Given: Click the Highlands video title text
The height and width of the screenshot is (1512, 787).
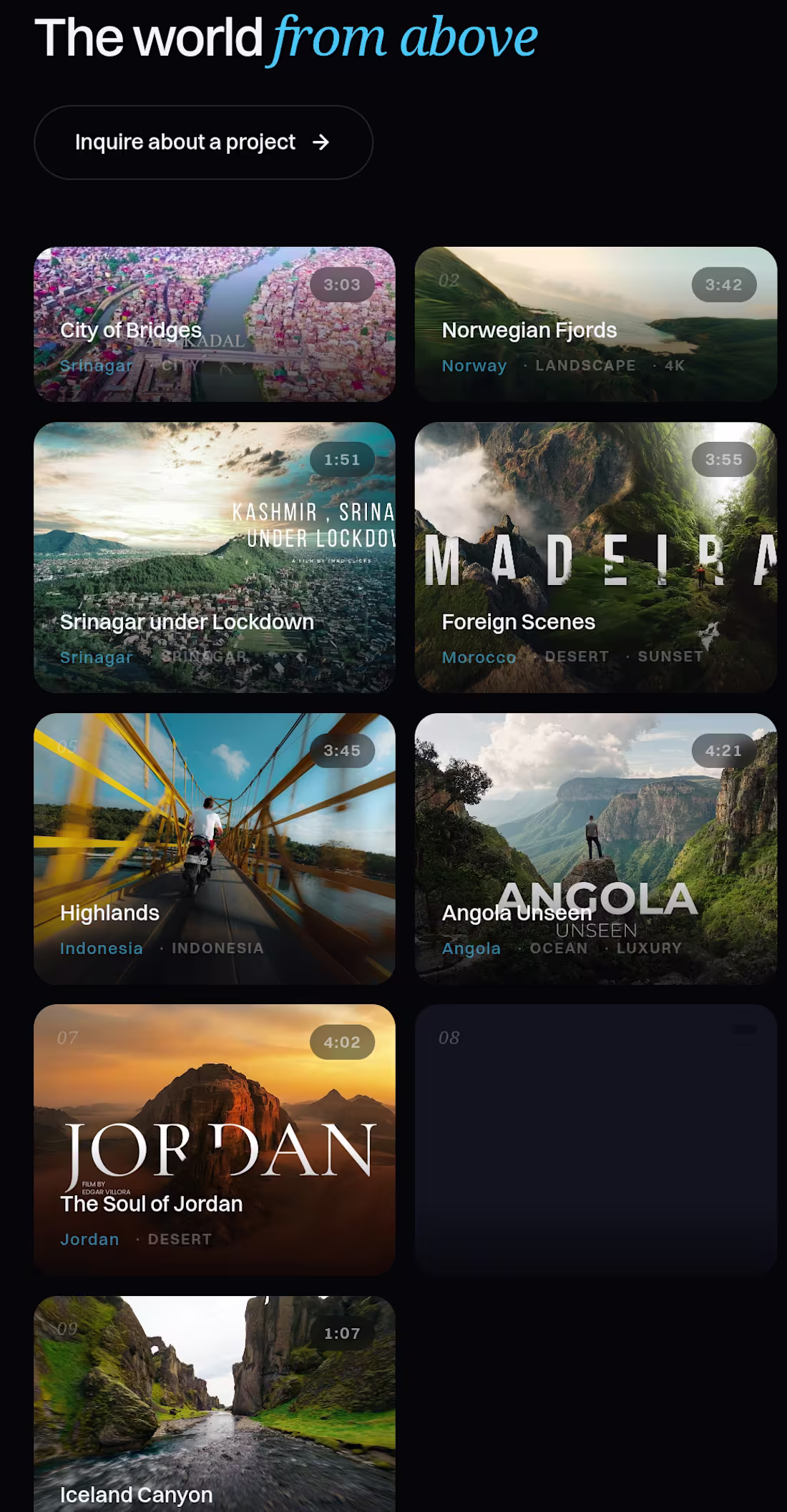Looking at the screenshot, I should (x=109, y=913).
